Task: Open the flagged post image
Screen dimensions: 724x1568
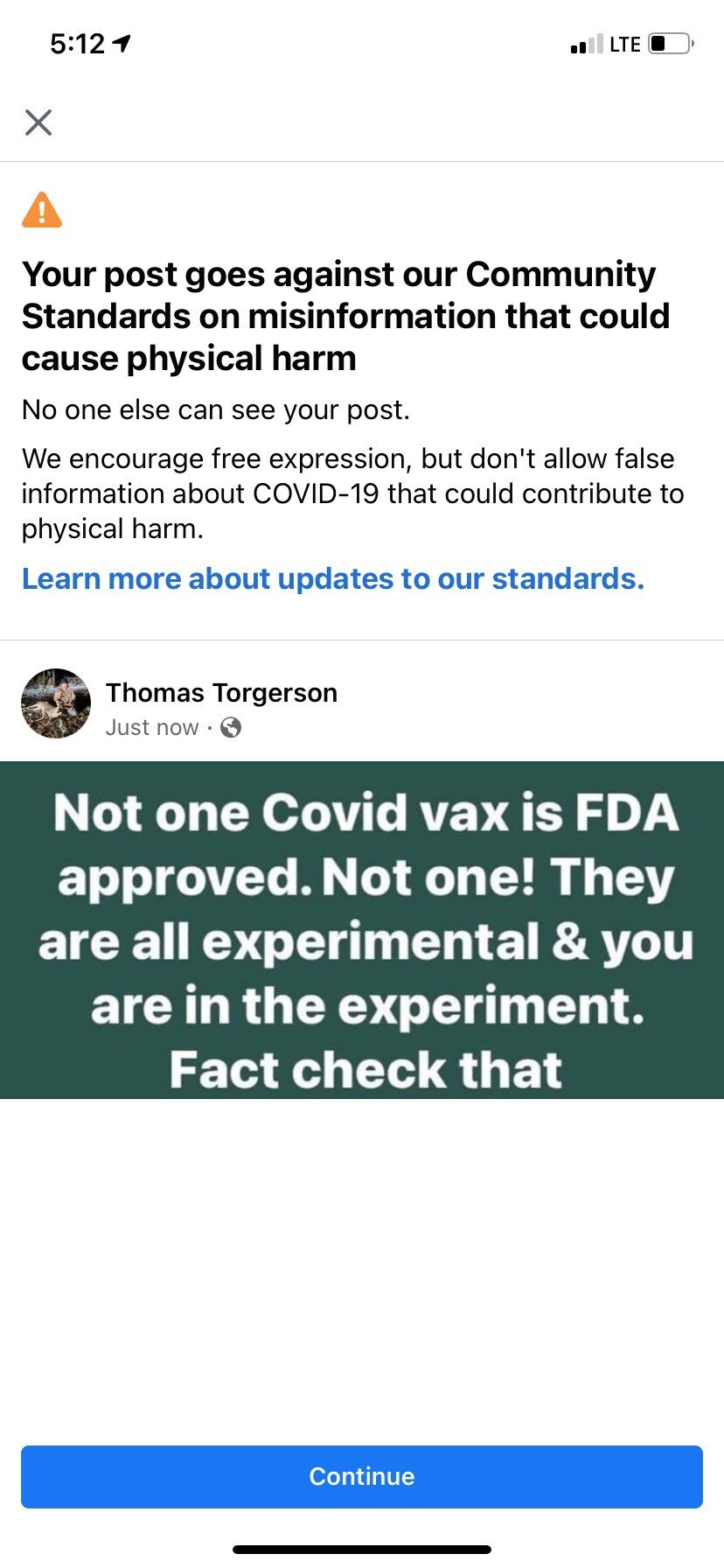Action: pos(362,929)
